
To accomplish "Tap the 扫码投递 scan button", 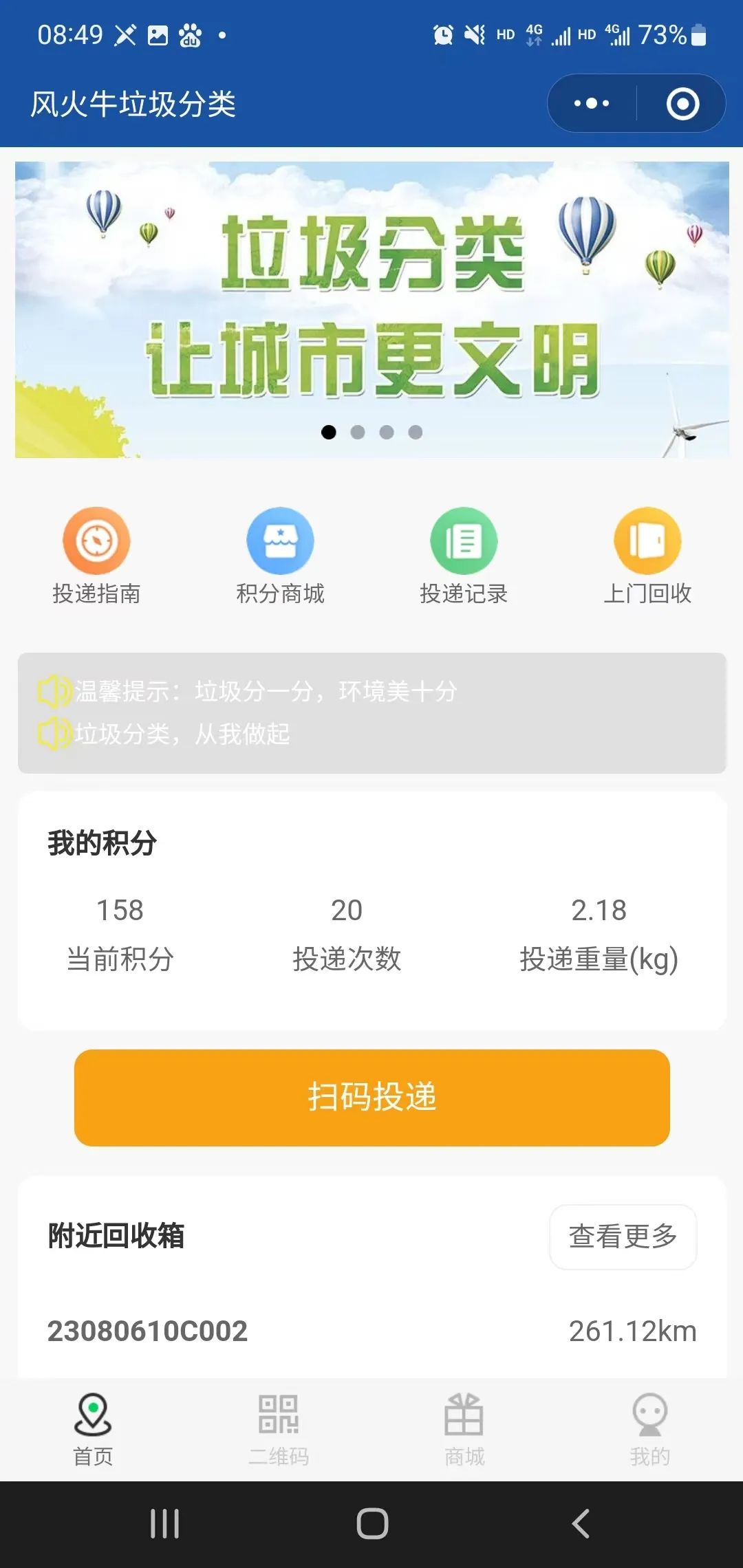I will tap(371, 1097).
